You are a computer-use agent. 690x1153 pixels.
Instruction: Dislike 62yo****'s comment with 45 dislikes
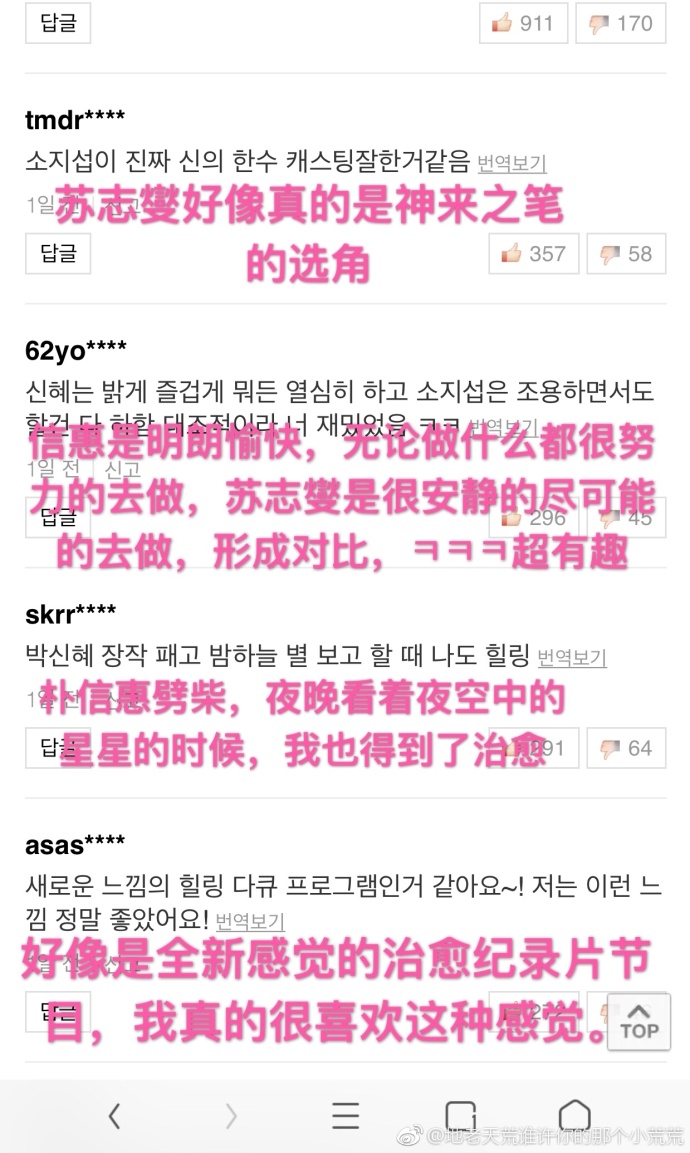[626, 517]
